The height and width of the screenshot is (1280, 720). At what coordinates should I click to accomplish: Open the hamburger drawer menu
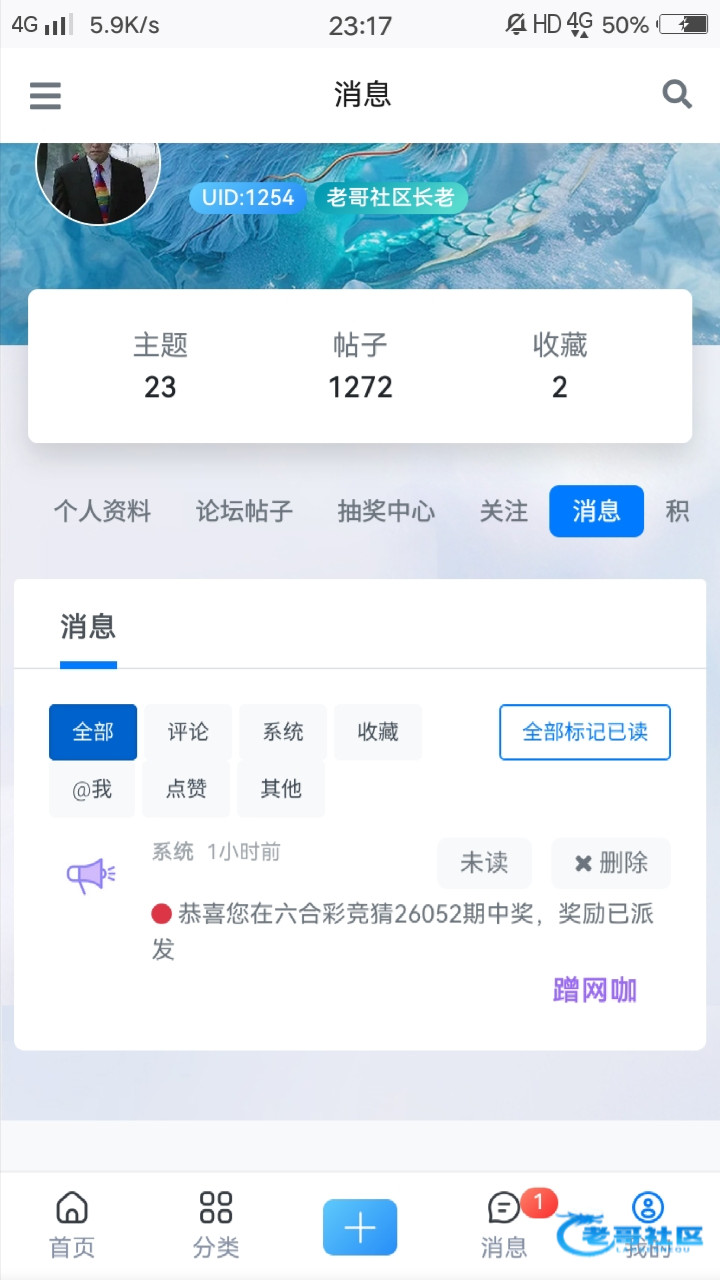click(45, 96)
